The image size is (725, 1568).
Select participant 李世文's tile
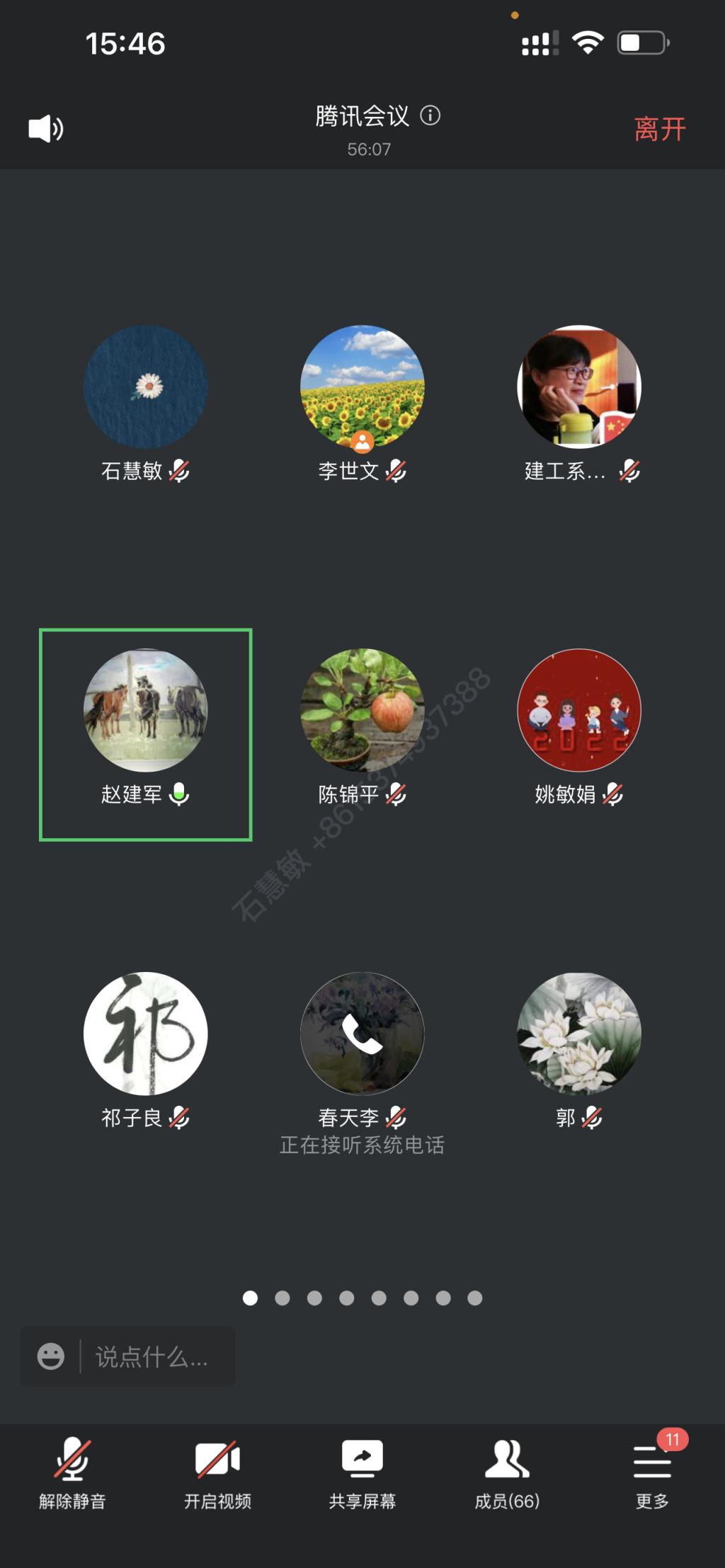point(362,387)
